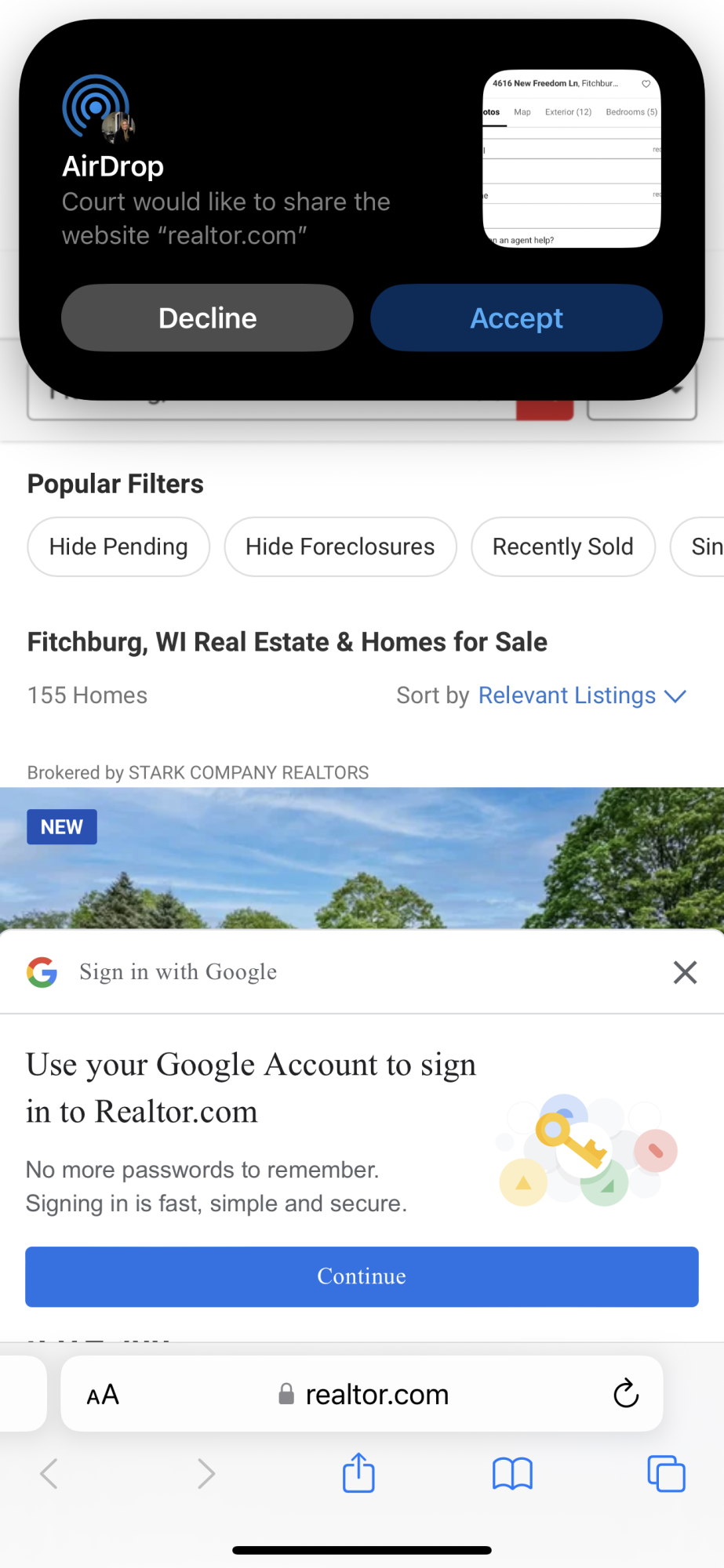Select the Hide Pending filter chip
Image resolution: width=724 pixels, height=1568 pixels.
(x=118, y=546)
